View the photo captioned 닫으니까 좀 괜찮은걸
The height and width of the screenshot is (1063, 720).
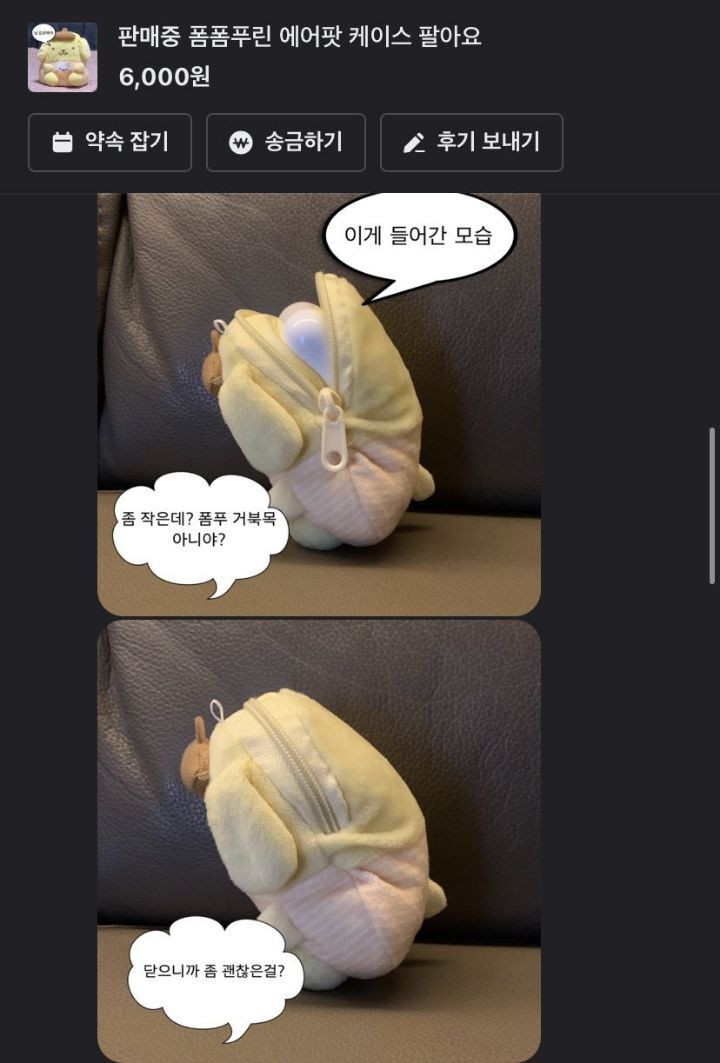click(x=318, y=840)
